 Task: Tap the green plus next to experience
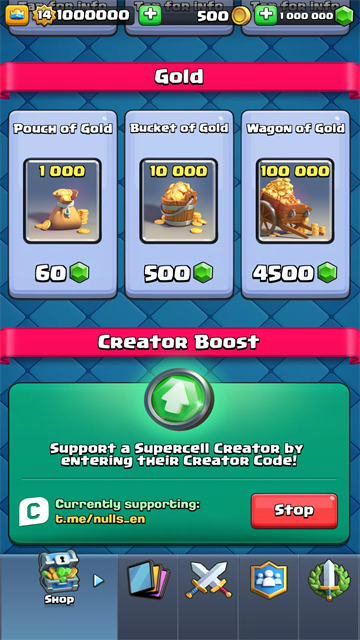click(150, 16)
